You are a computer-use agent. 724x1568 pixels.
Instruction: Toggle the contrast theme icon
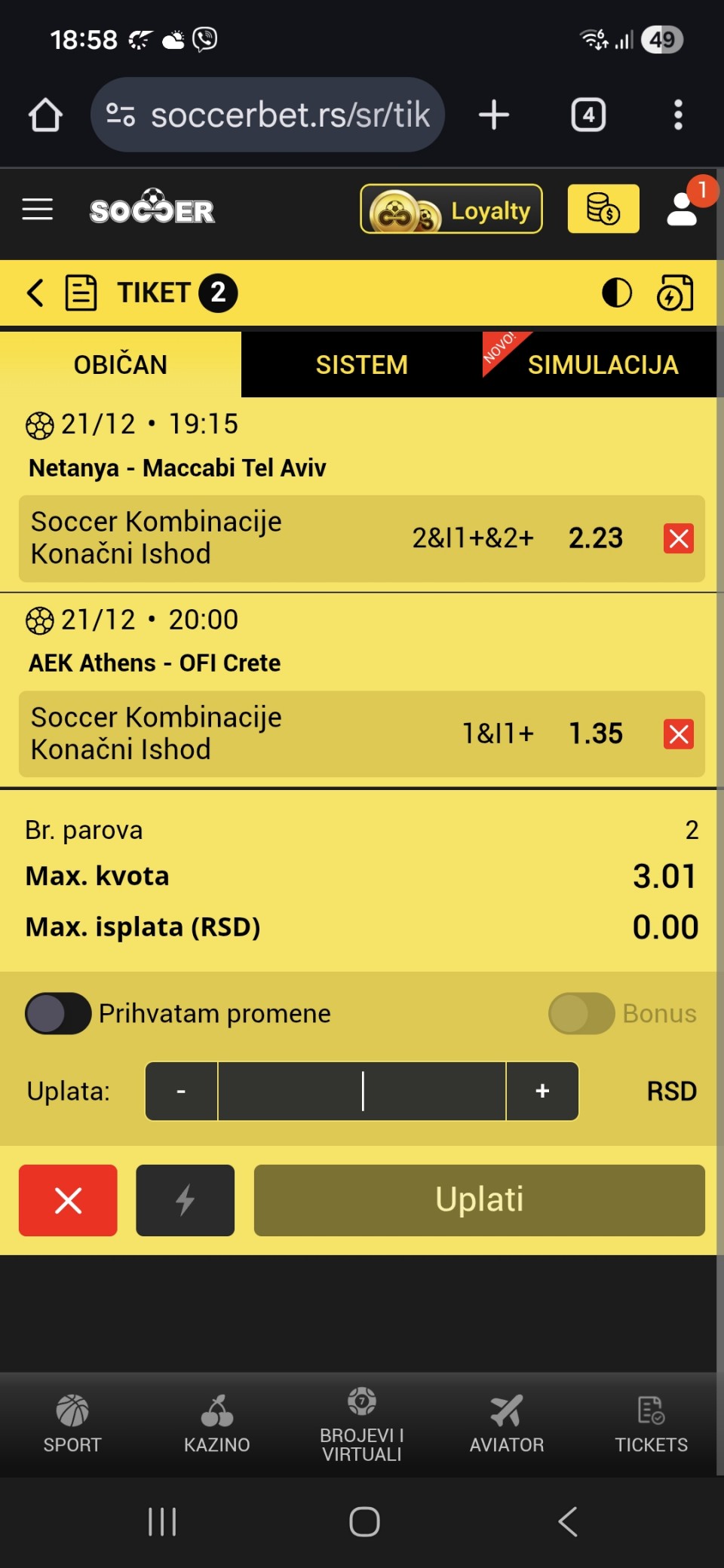click(x=616, y=292)
